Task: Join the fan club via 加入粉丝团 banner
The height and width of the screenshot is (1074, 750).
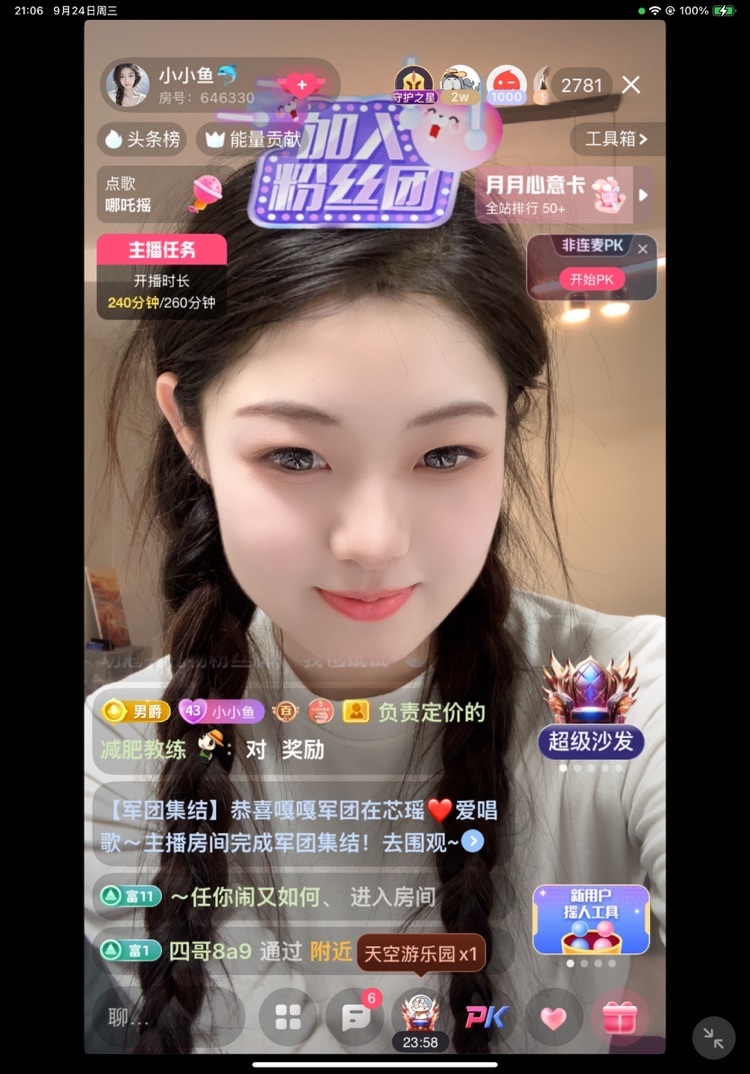Action: tap(352, 165)
